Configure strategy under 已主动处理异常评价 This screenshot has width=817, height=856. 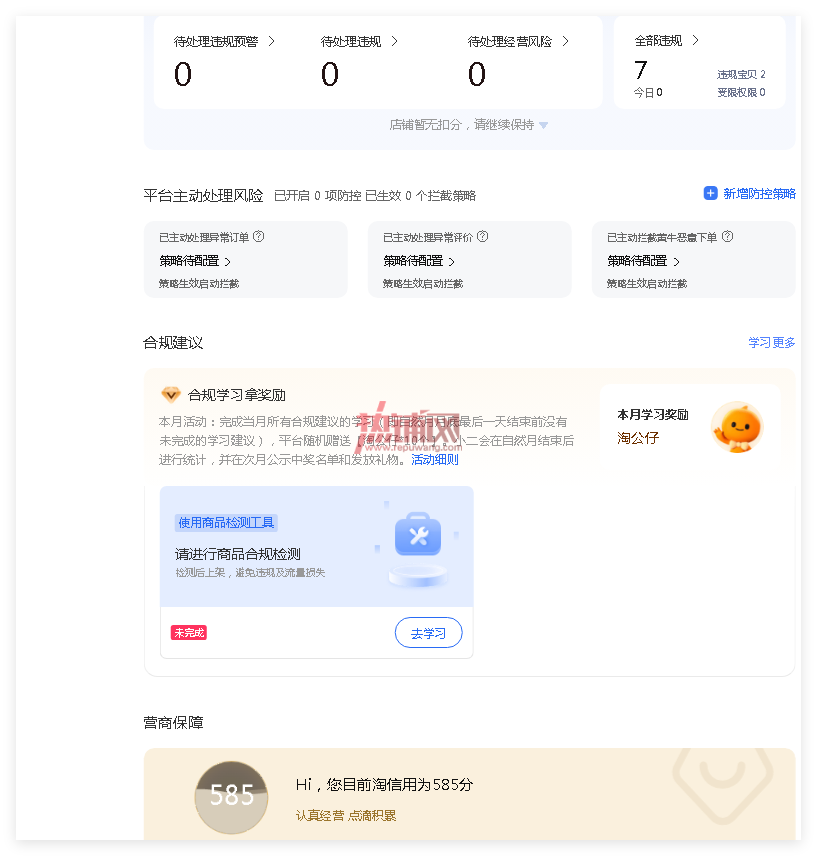419,261
